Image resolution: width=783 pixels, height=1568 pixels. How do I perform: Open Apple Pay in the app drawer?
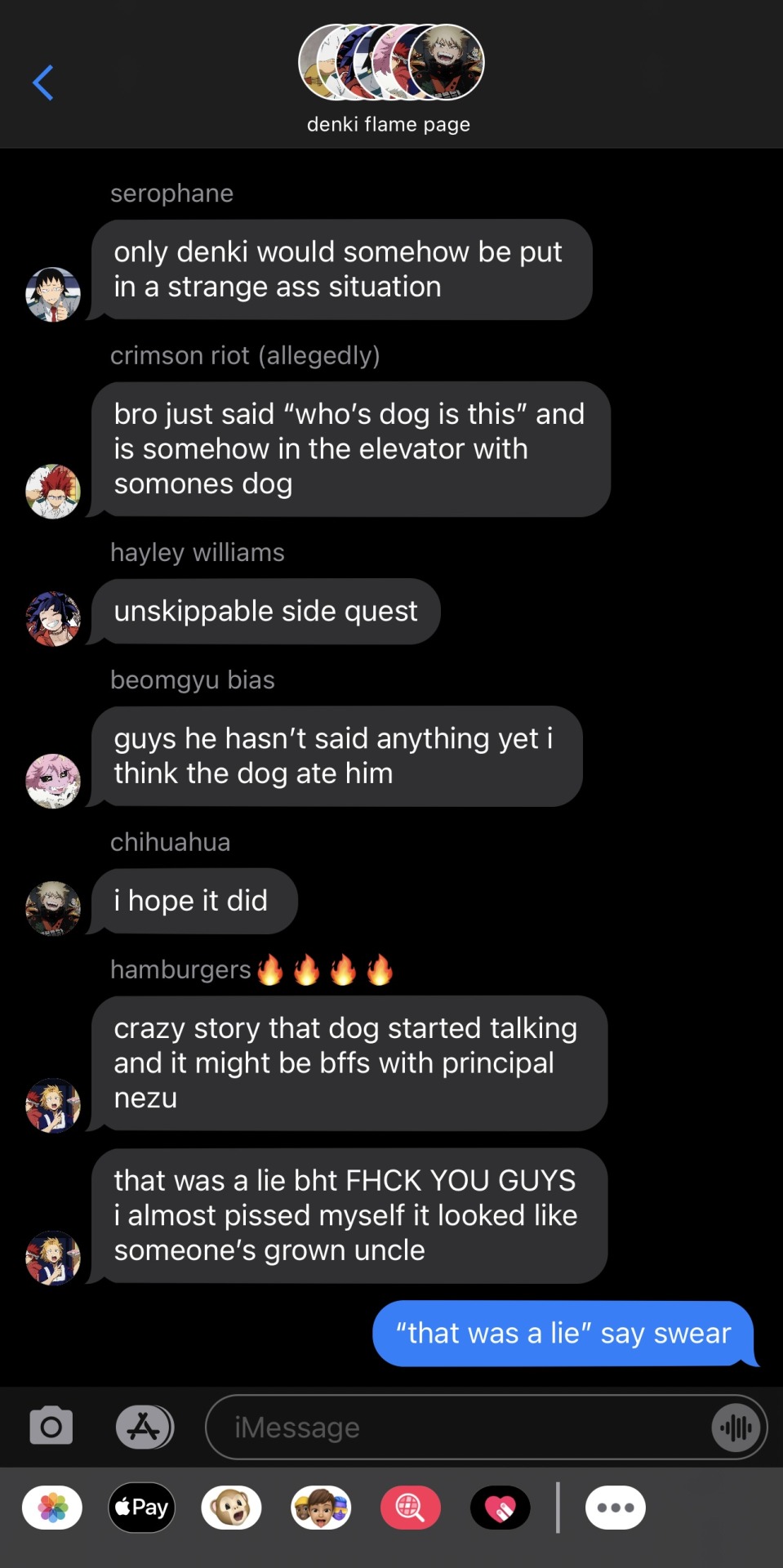tap(142, 1508)
